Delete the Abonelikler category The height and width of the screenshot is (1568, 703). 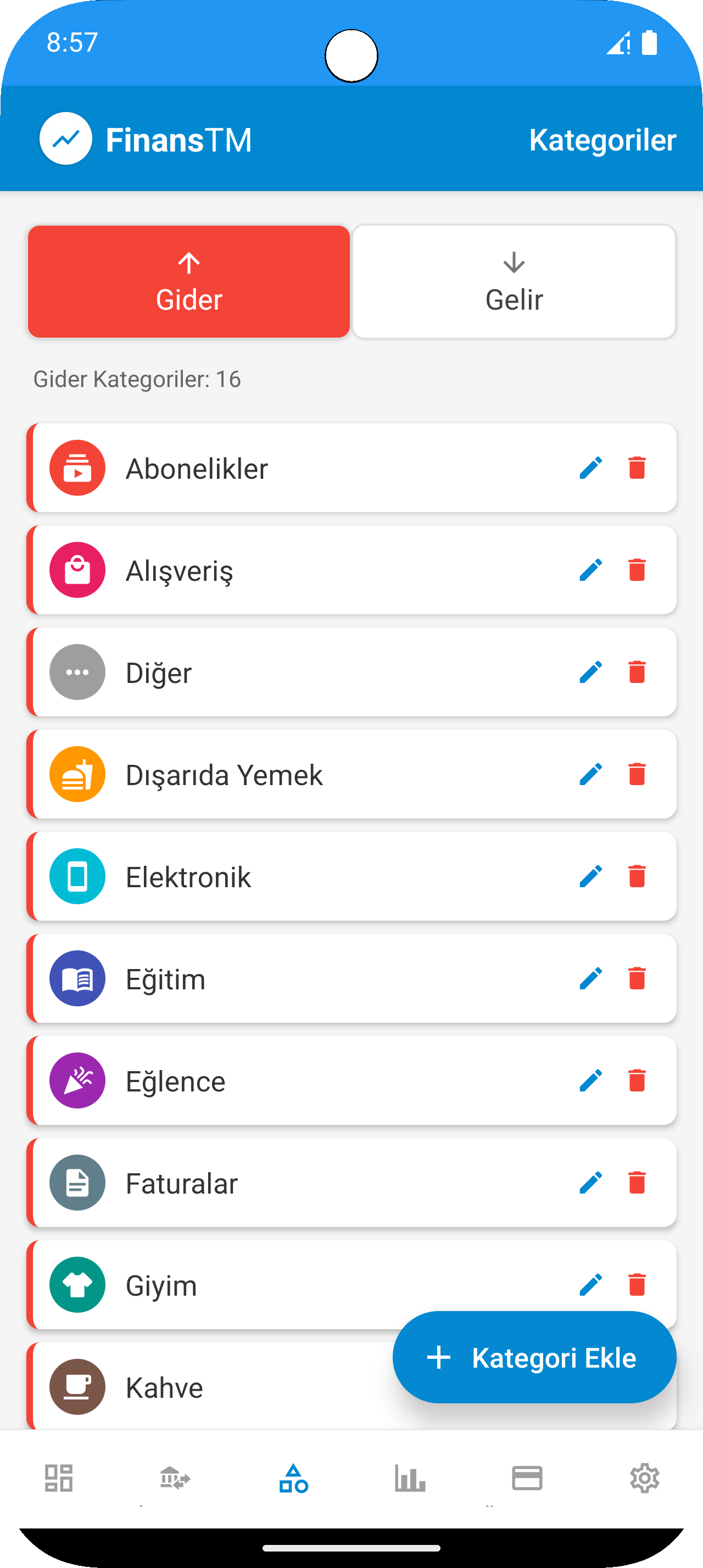[637, 468]
